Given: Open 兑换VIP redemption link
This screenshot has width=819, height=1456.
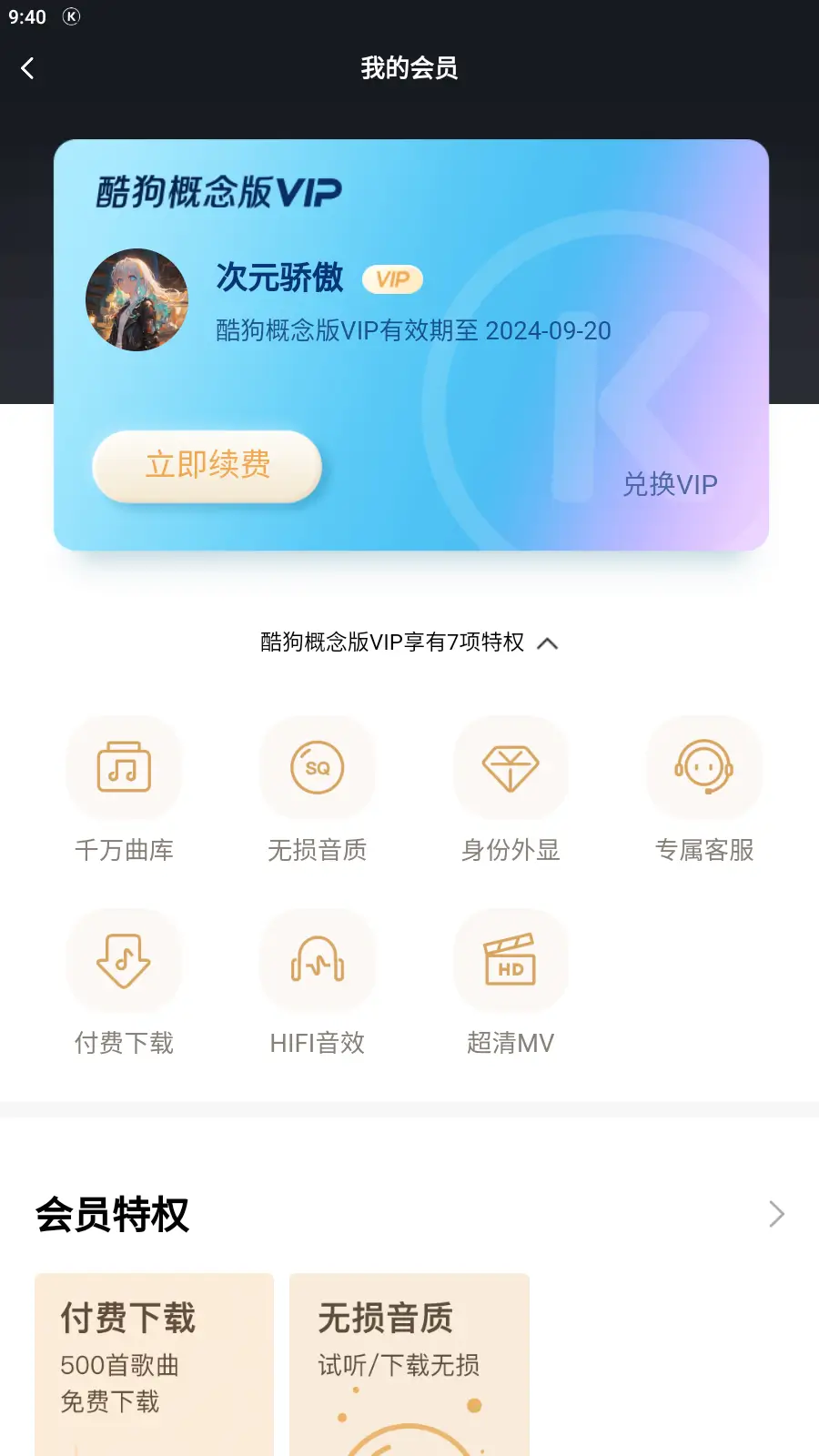Looking at the screenshot, I should pos(670,484).
